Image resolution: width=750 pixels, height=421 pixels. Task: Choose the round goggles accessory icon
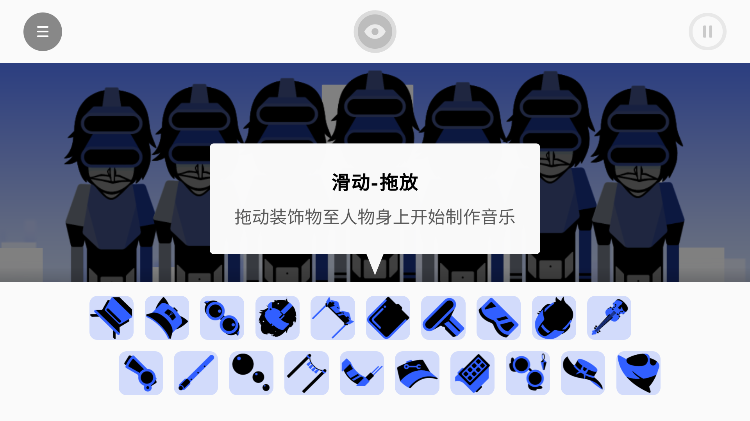click(222, 318)
